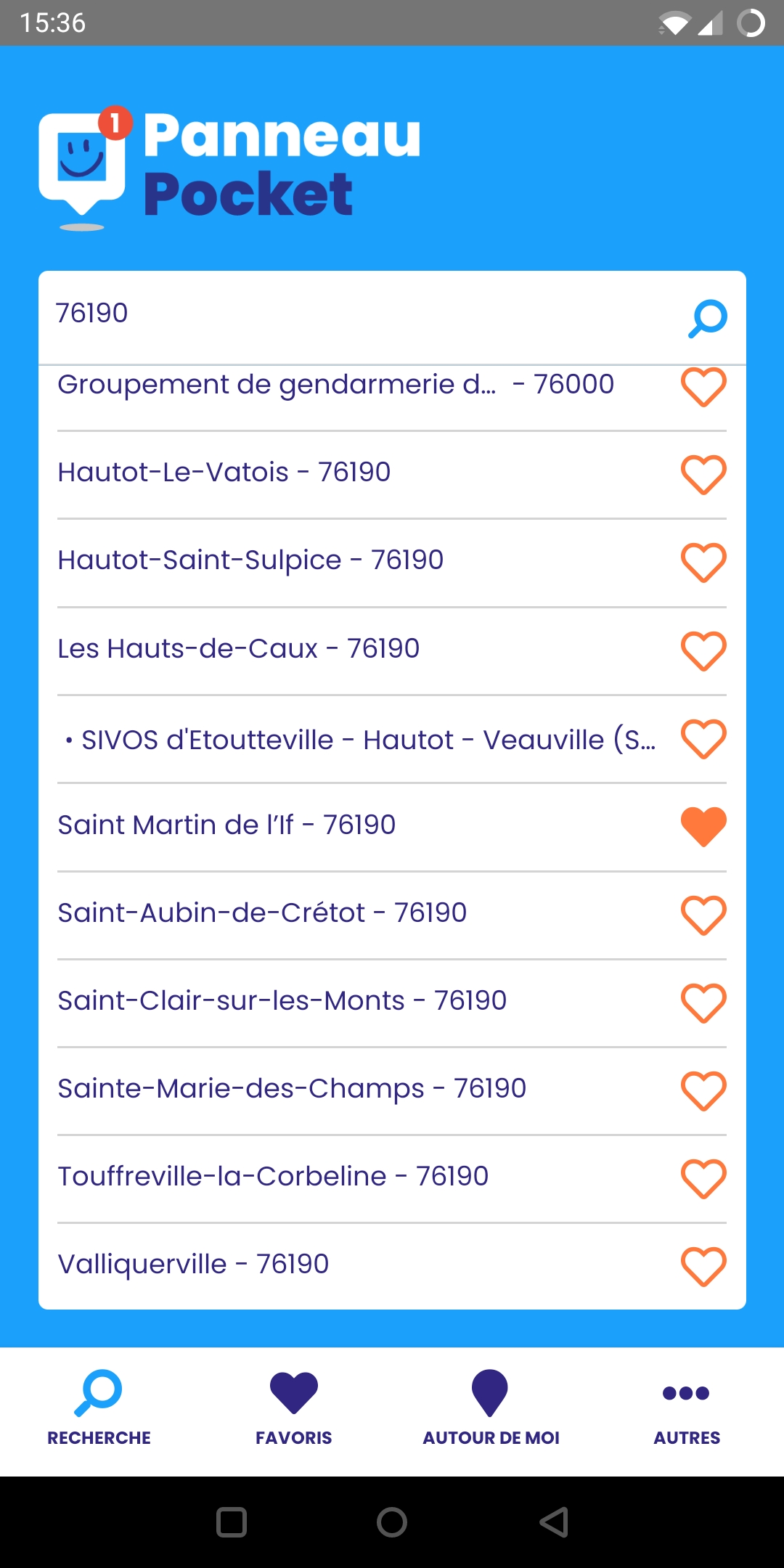Image resolution: width=784 pixels, height=1568 pixels.
Task: Open Hautot-Le-Vatois from the results
Action: point(225,473)
